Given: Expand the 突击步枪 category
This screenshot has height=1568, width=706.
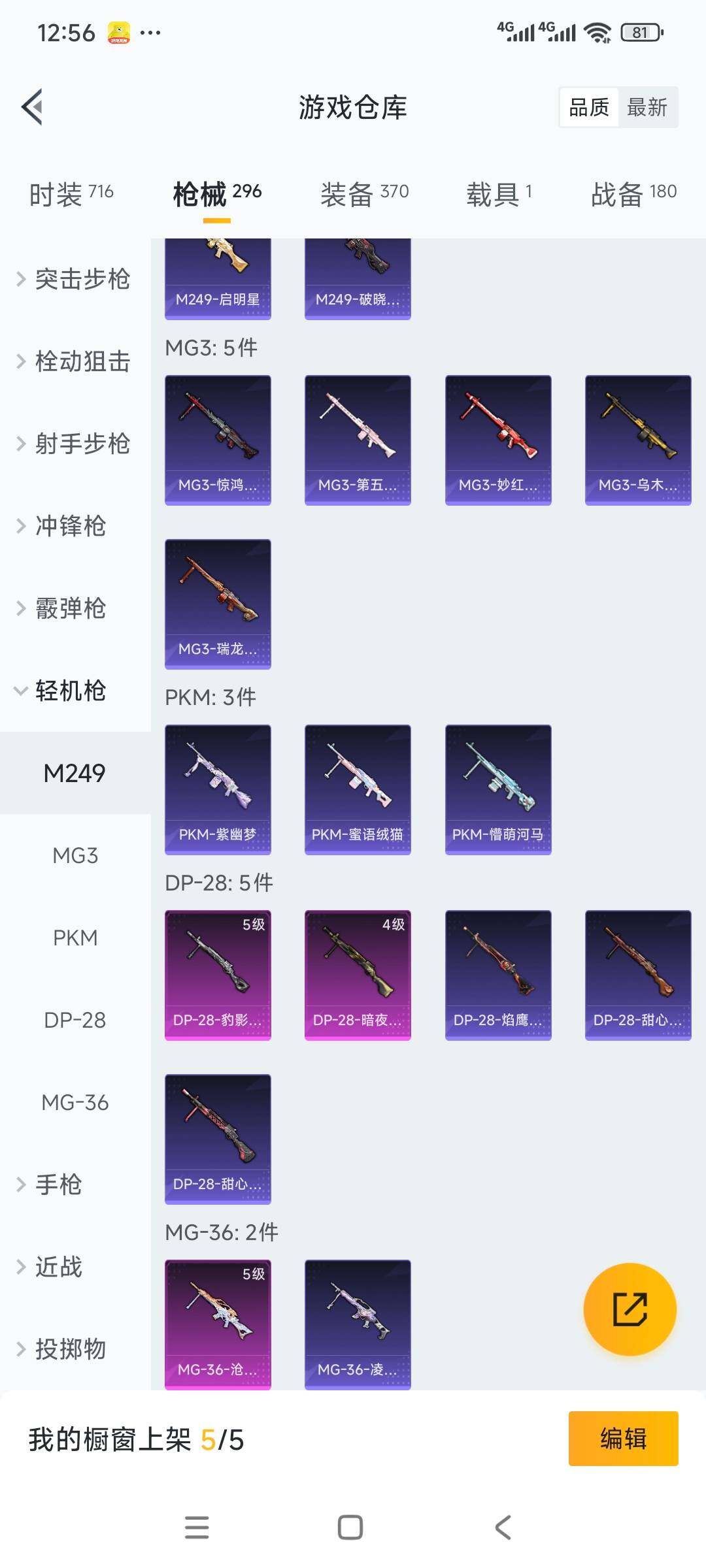Looking at the screenshot, I should click(x=75, y=279).
